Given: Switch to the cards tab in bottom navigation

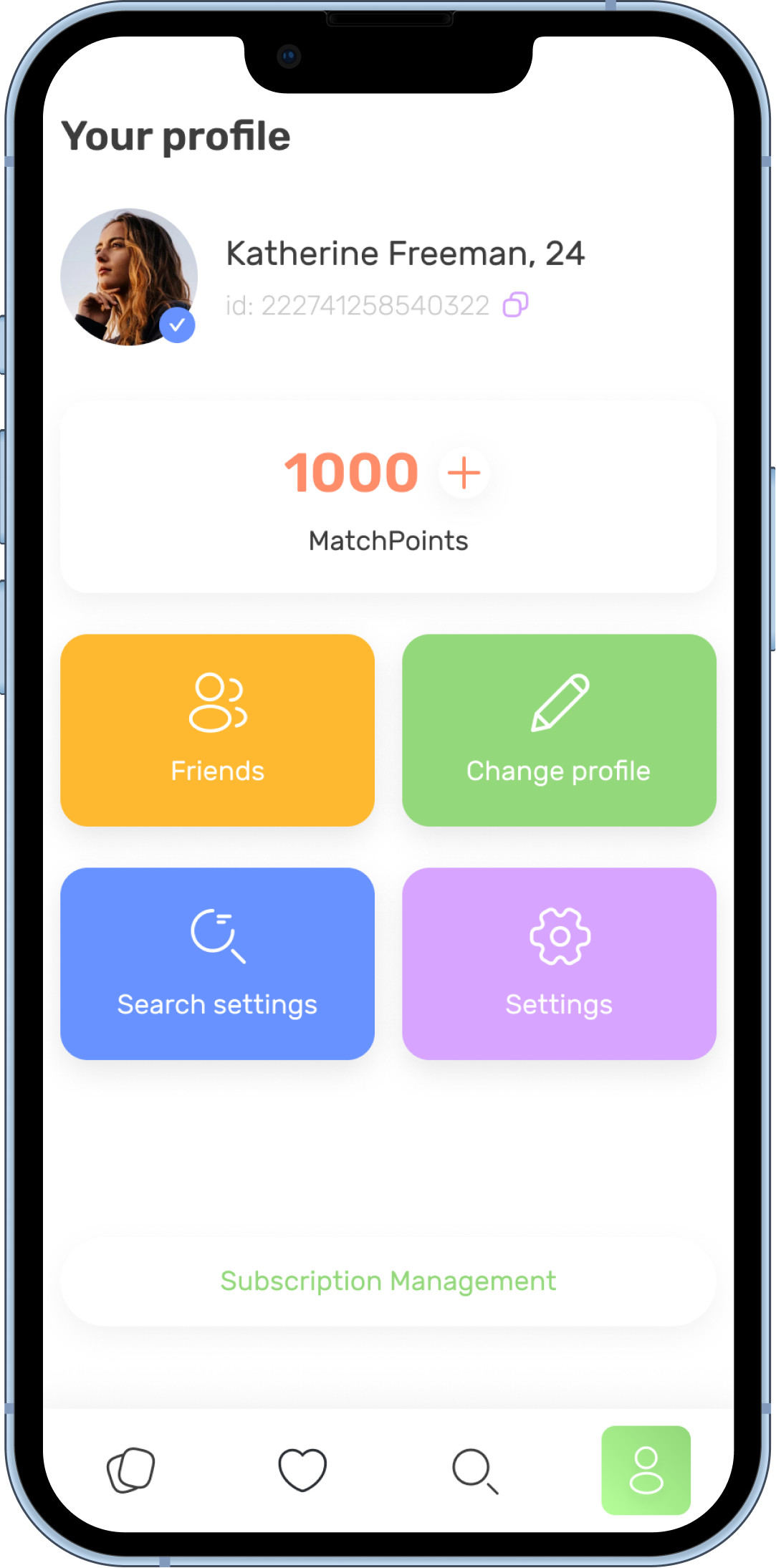Looking at the screenshot, I should 130,1470.
